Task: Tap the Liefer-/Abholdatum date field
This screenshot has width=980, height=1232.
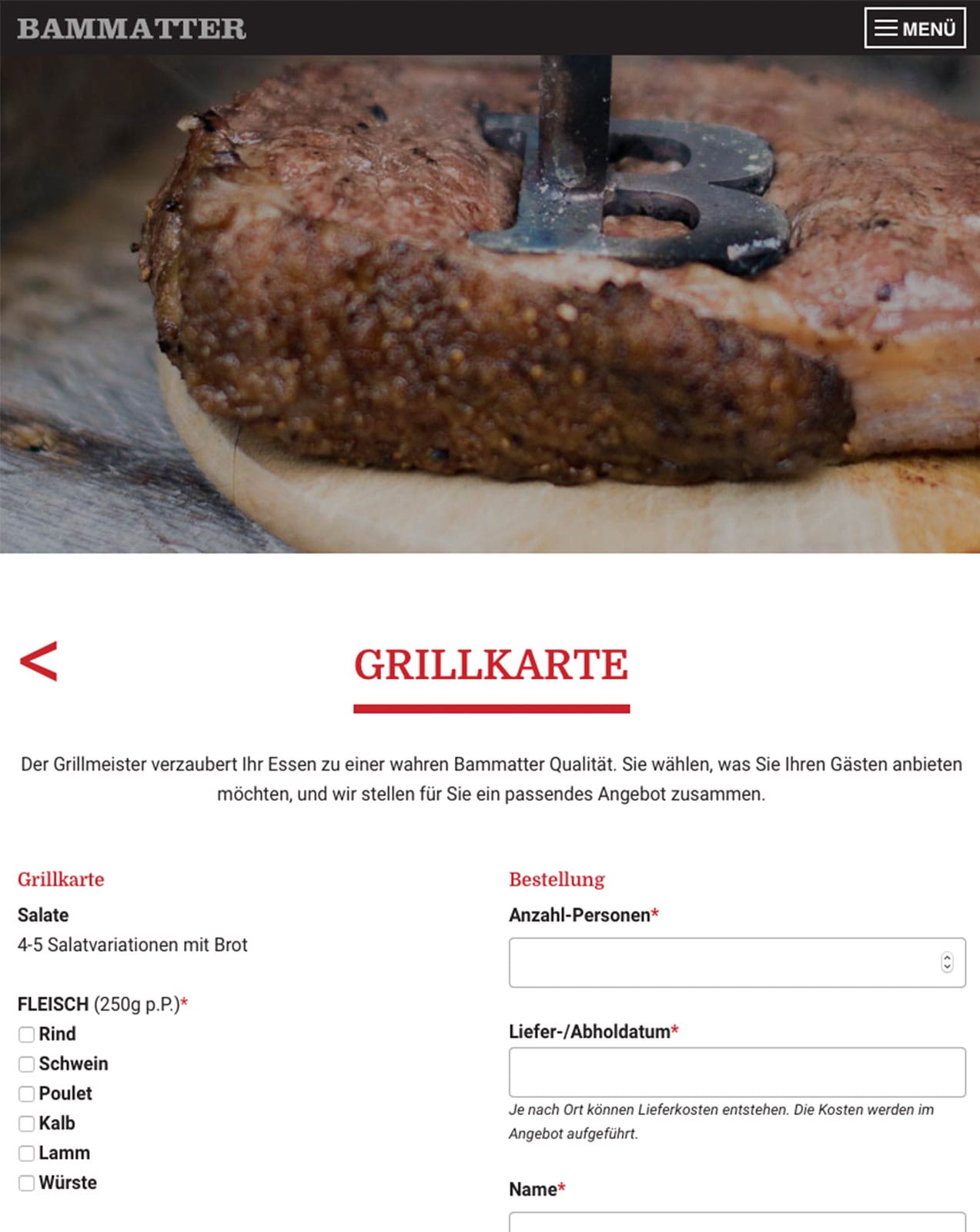Action: (737, 1072)
